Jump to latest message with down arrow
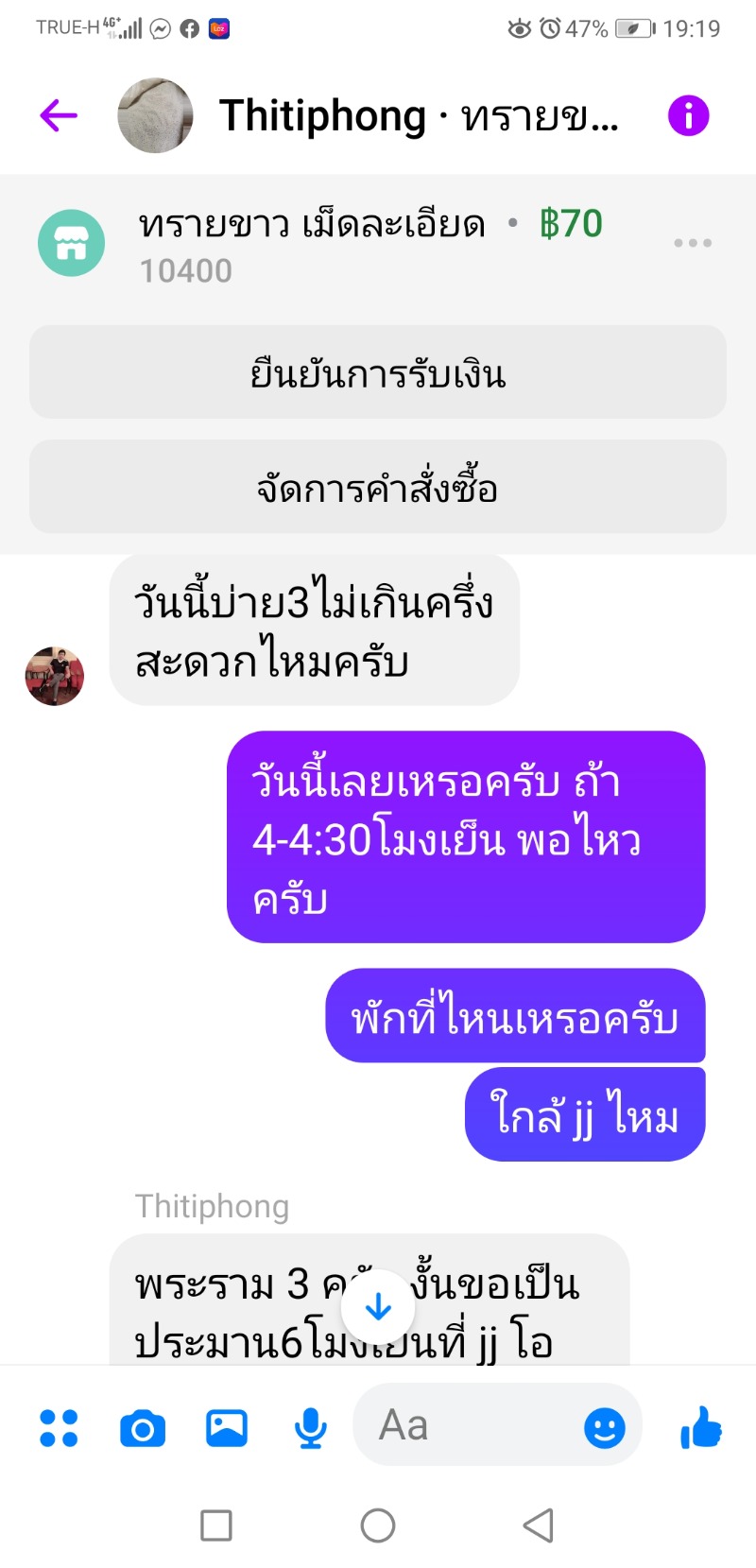Screen dimensions: 756x1568 pyautogui.click(x=378, y=1308)
